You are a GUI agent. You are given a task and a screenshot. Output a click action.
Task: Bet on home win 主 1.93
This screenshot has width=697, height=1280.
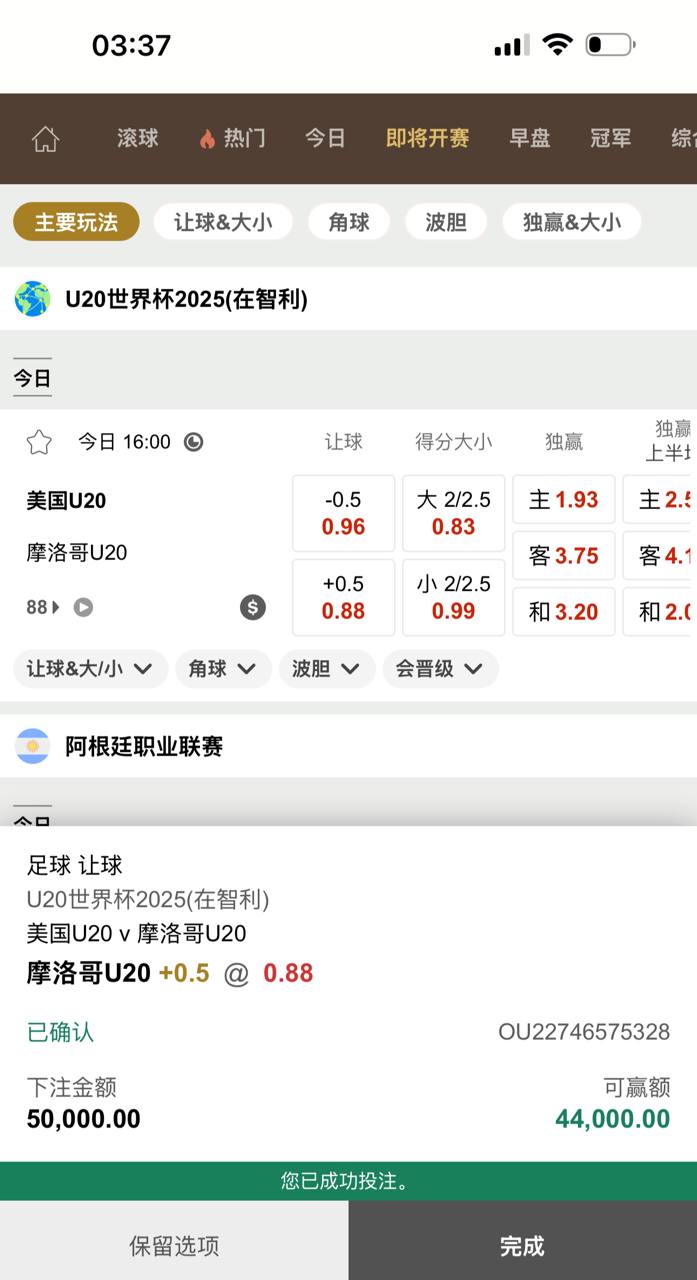click(563, 500)
